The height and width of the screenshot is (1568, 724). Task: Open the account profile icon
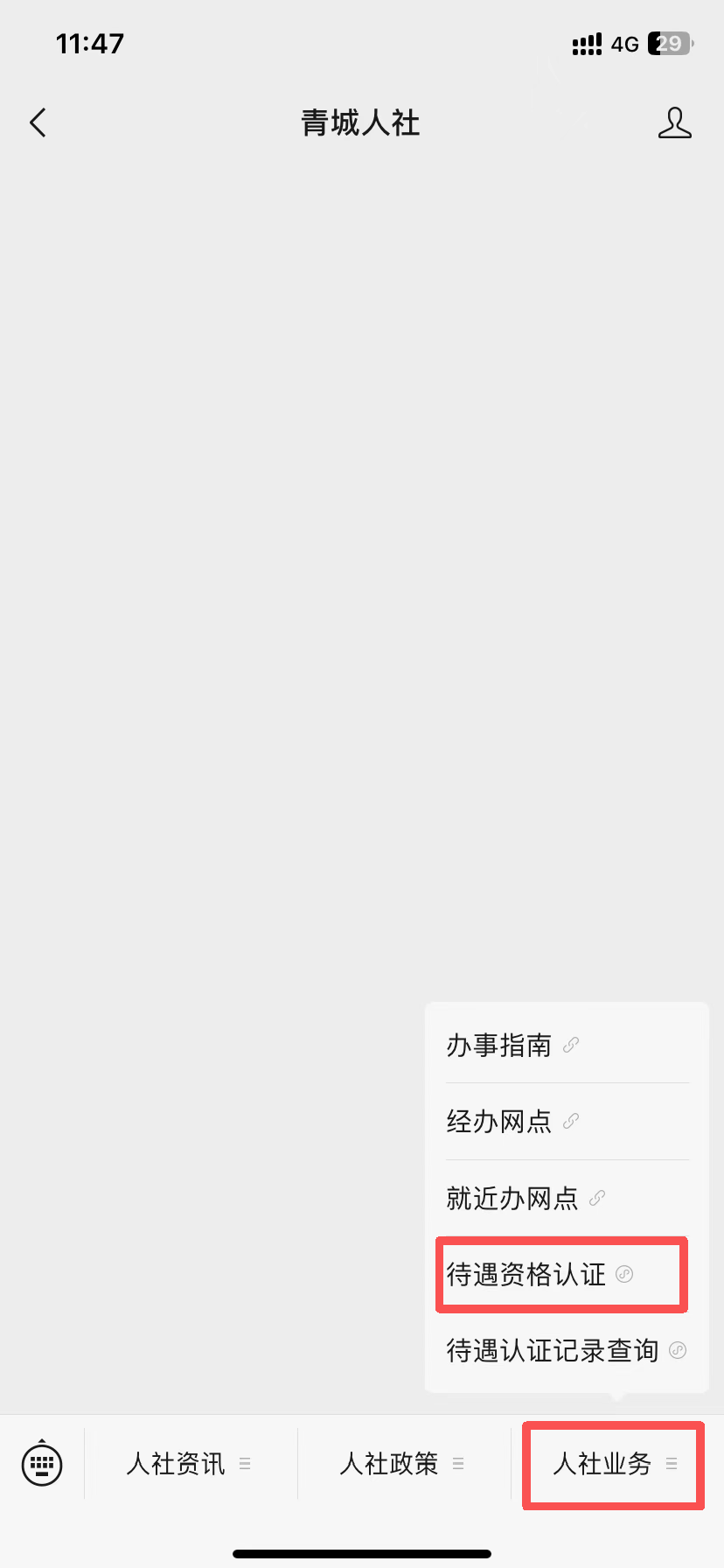[674, 123]
